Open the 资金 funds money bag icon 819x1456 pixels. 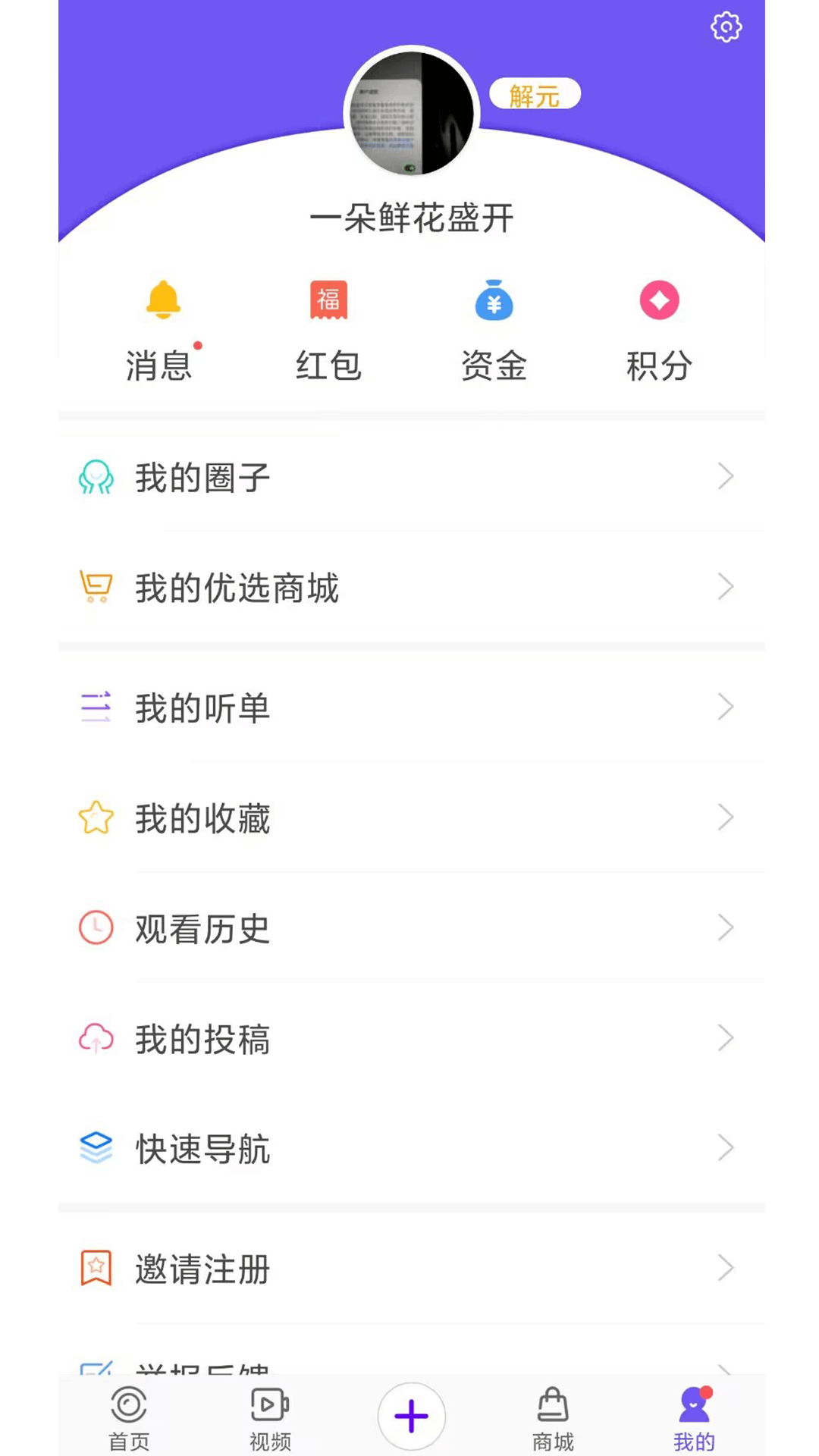(494, 300)
